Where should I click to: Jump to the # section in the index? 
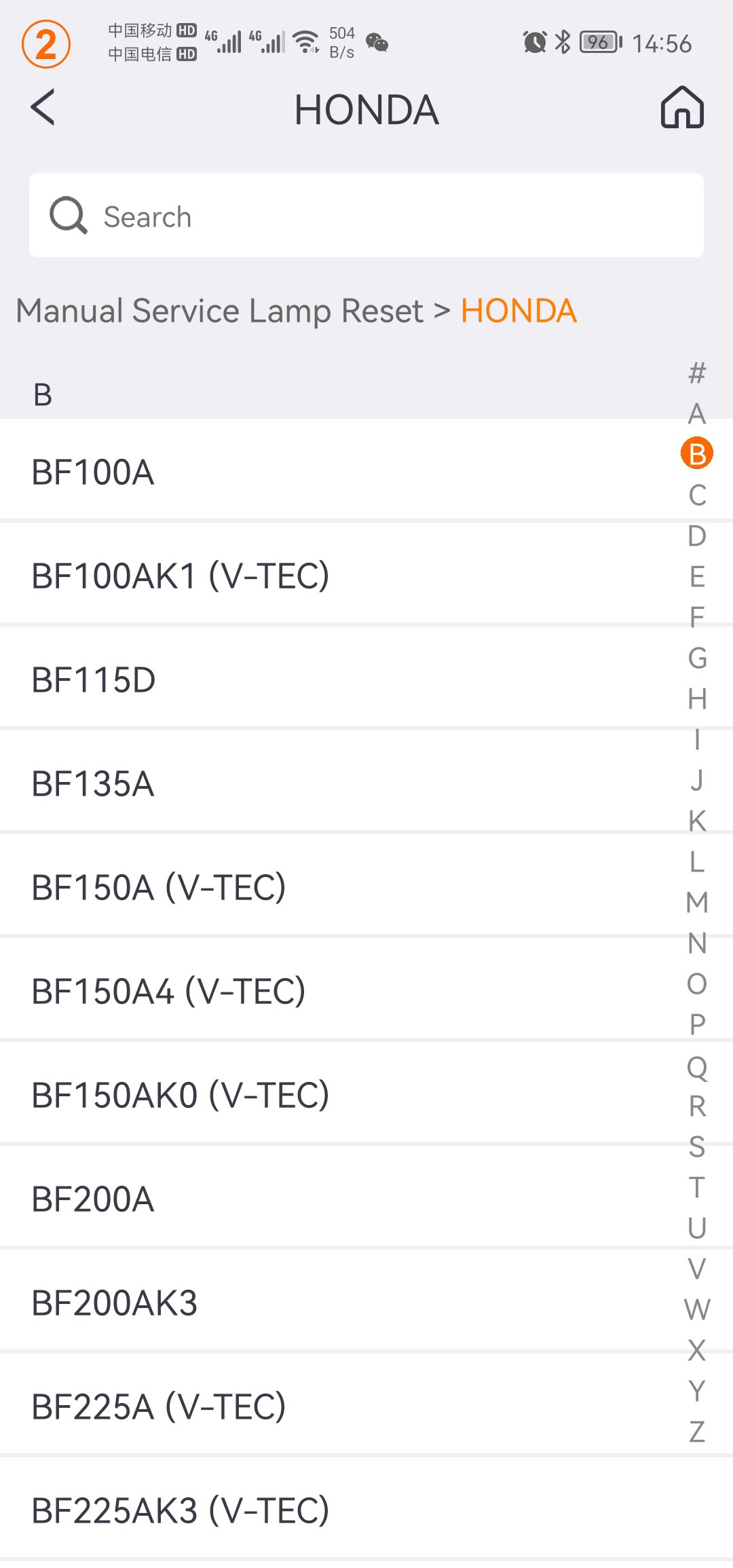[697, 373]
